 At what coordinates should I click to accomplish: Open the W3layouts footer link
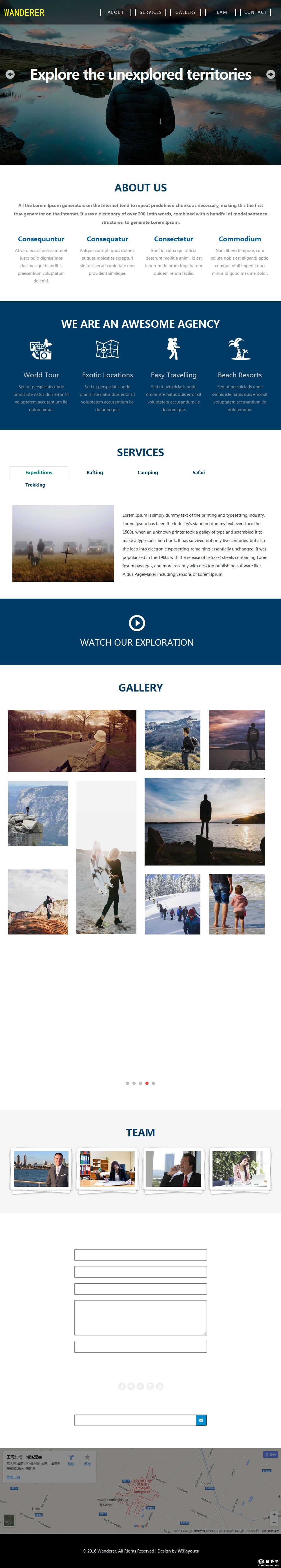click(188, 1551)
